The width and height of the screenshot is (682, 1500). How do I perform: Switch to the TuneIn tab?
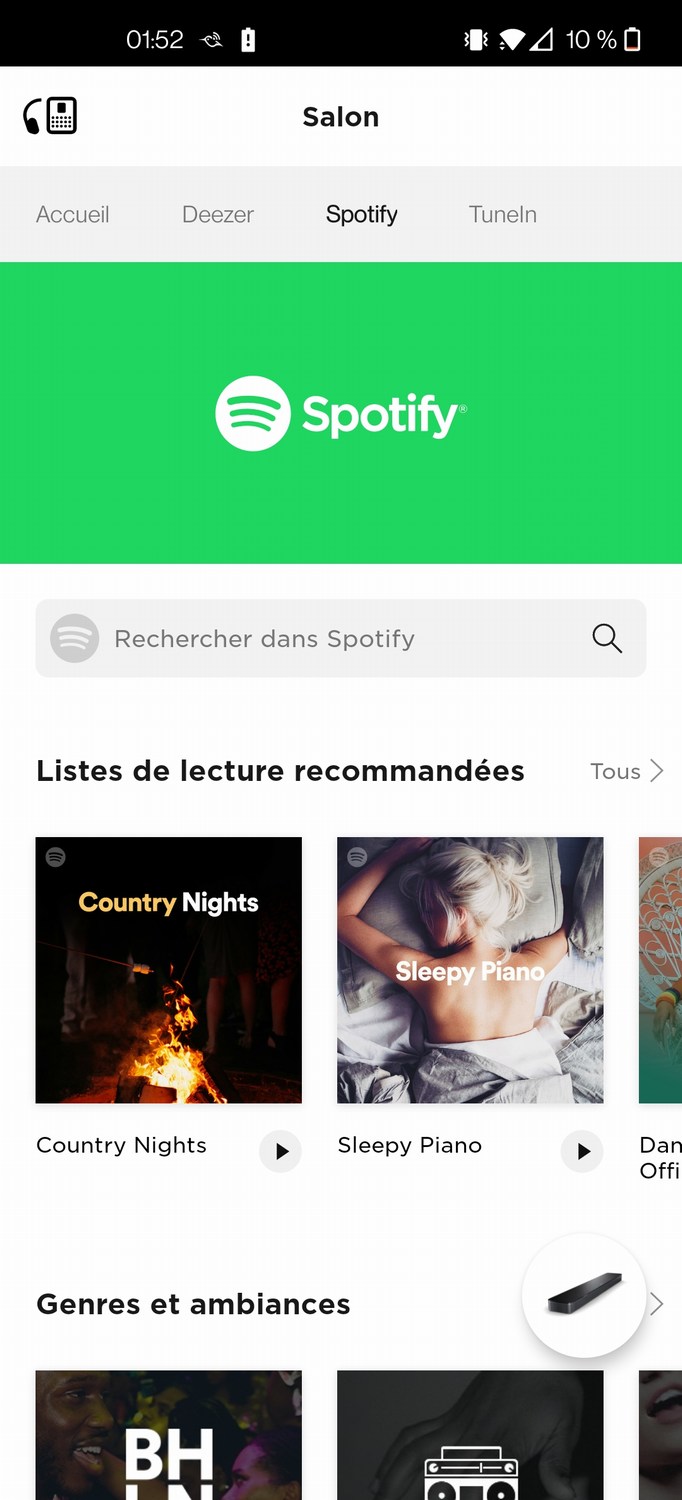[x=503, y=214]
